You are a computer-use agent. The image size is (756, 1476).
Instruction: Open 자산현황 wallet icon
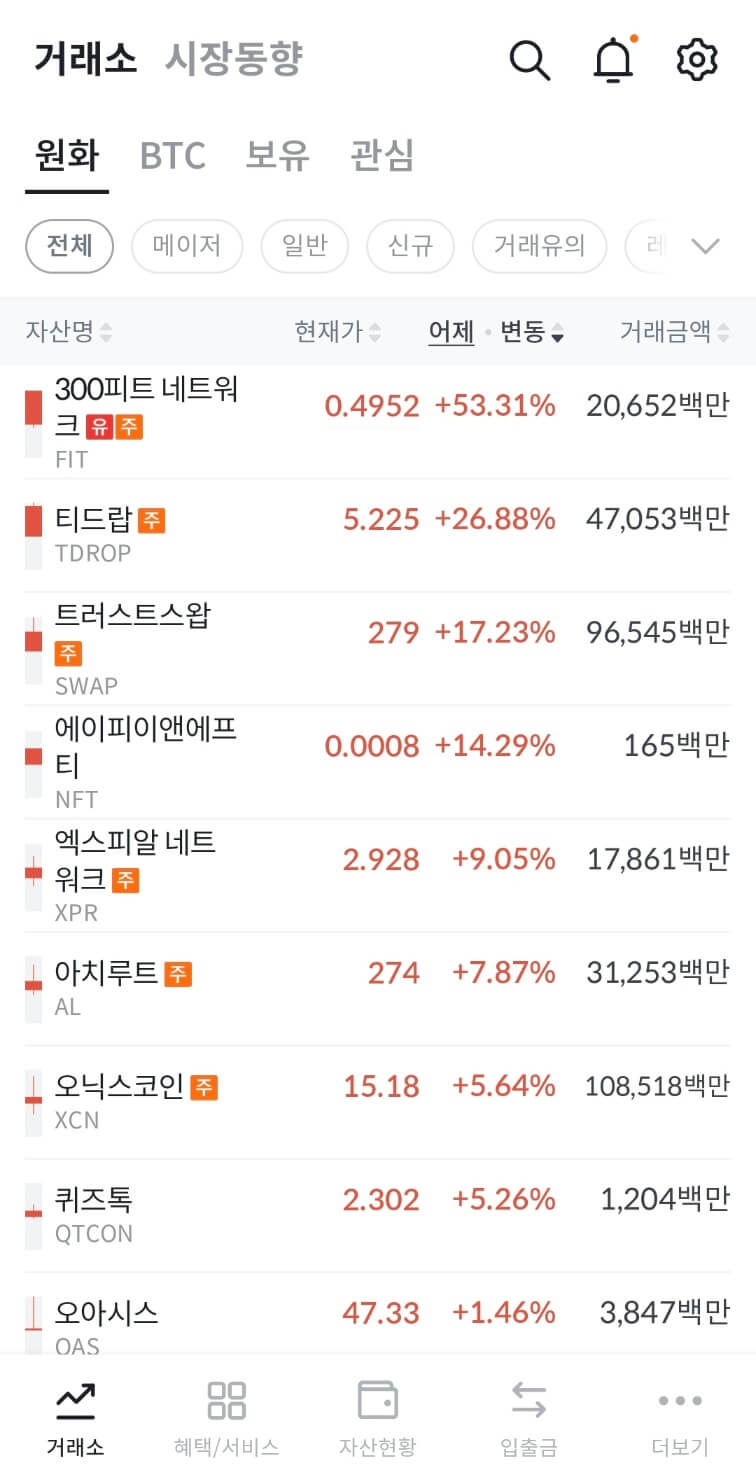point(377,1410)
